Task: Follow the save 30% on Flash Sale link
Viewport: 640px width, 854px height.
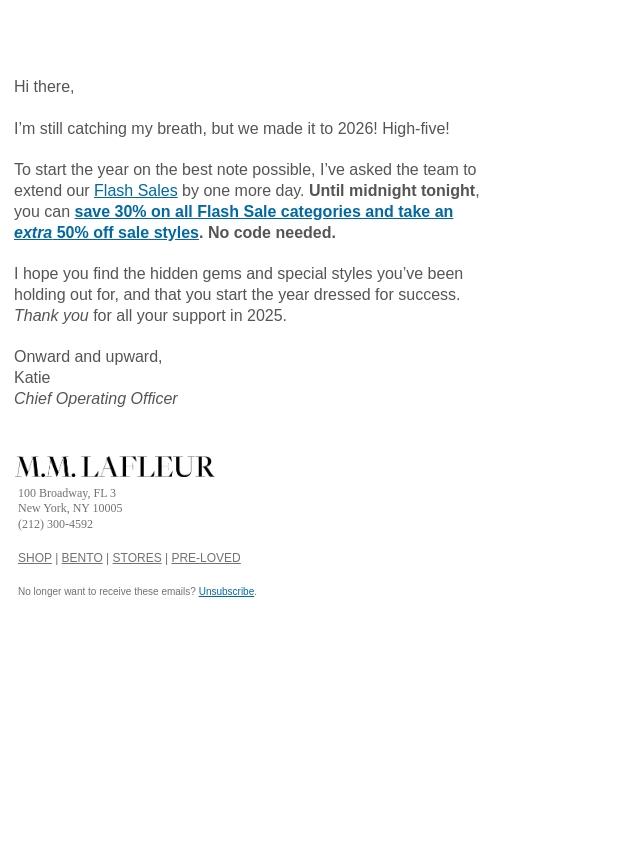Action: pyautogui.click(x=263, y=212)
